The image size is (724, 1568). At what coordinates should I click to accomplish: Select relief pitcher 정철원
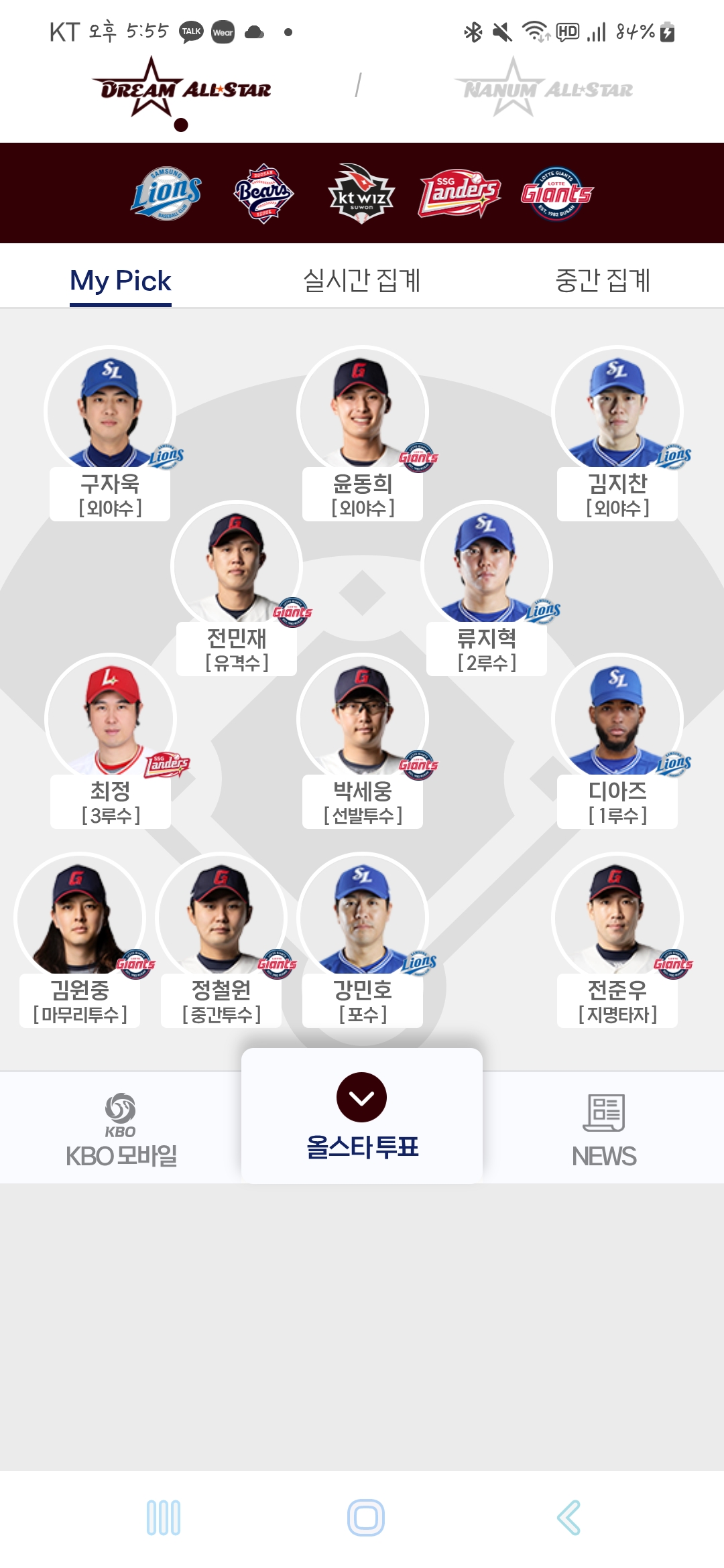point(221,939)
